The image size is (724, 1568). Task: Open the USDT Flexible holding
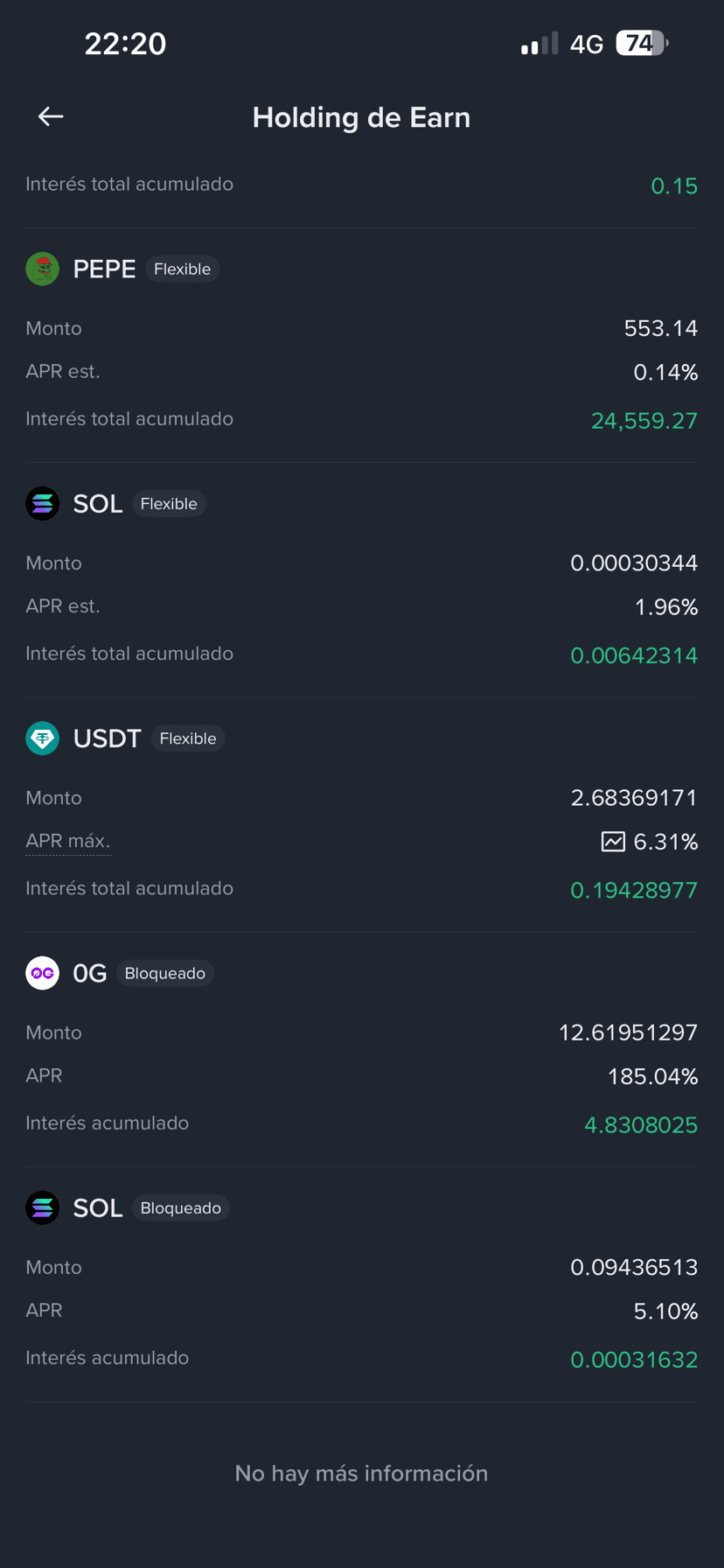coord(107,738)
